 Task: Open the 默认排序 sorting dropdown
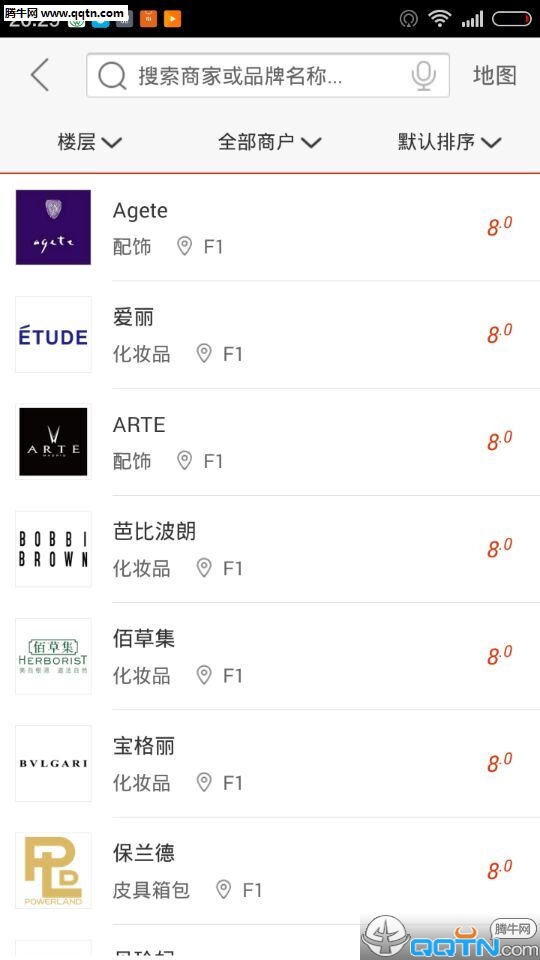click(449, 142)
